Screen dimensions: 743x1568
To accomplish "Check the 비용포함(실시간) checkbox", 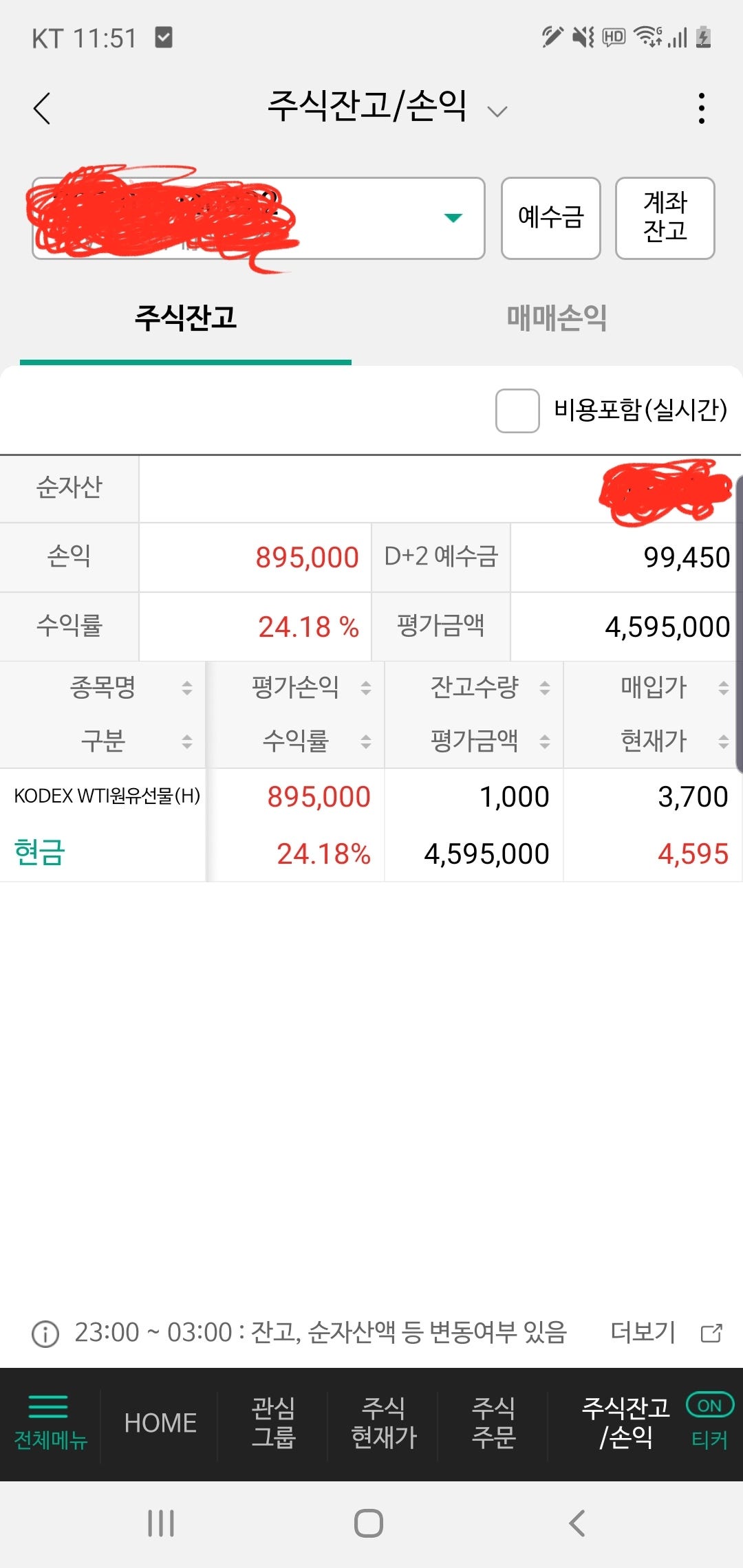I will (517, 411).
